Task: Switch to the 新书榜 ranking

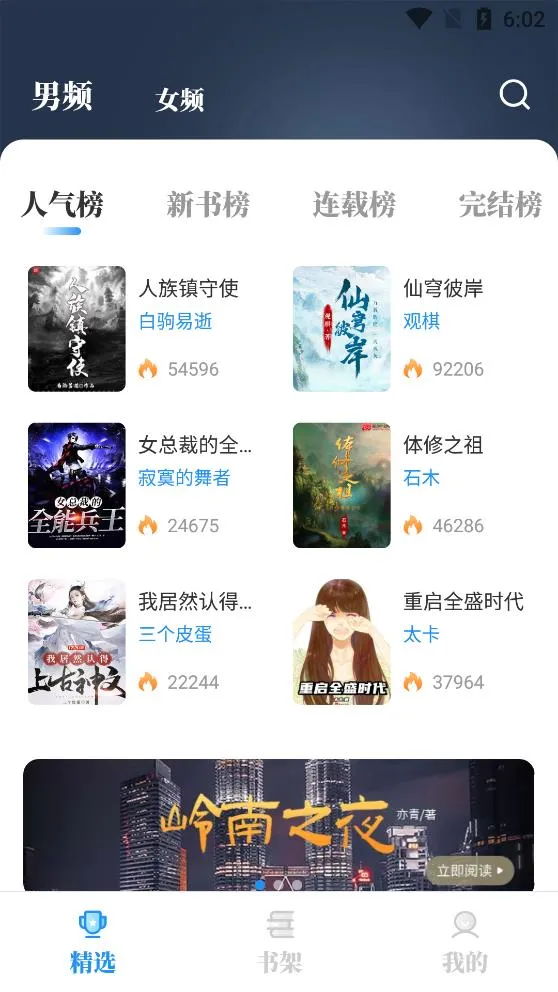Action: 208,204
